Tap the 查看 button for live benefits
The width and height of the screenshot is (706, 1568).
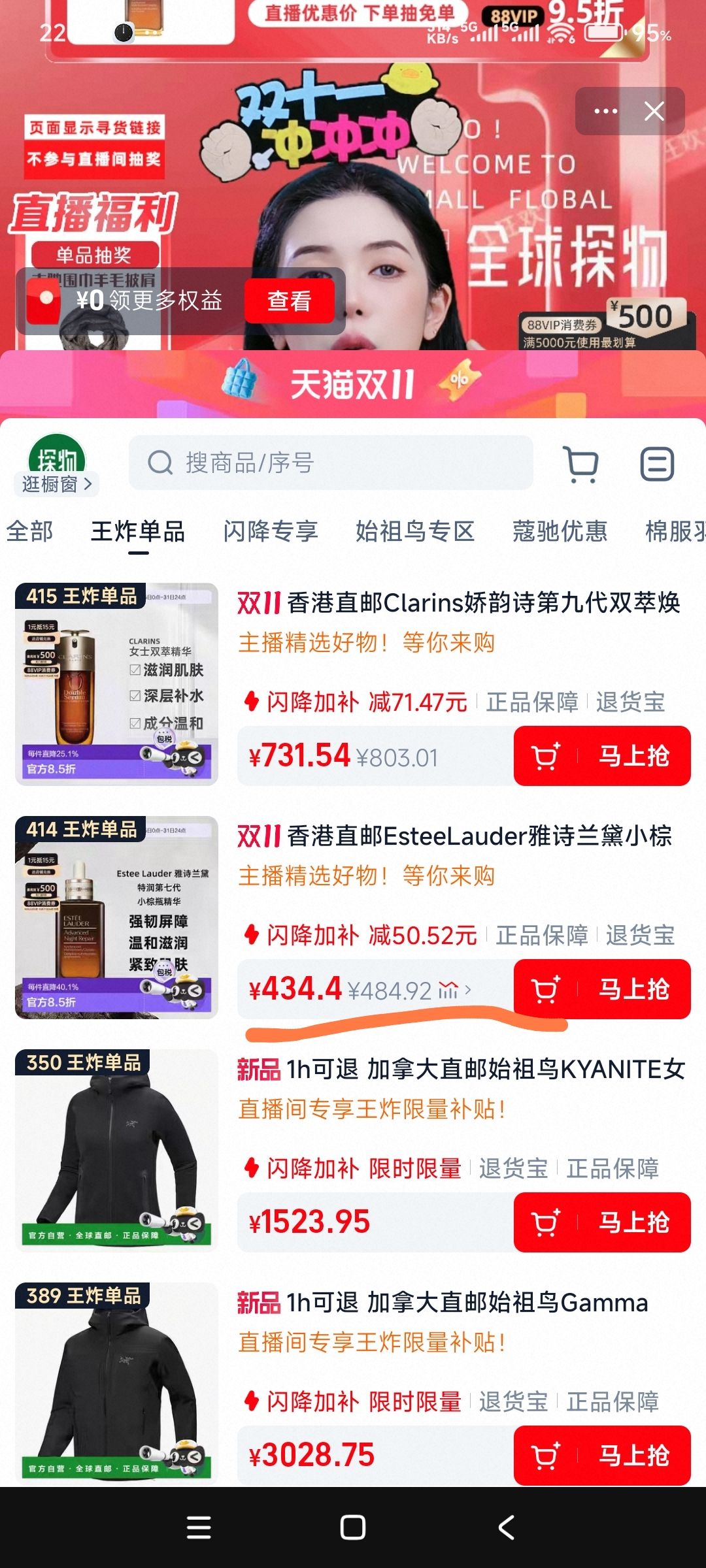click(290, 301)
